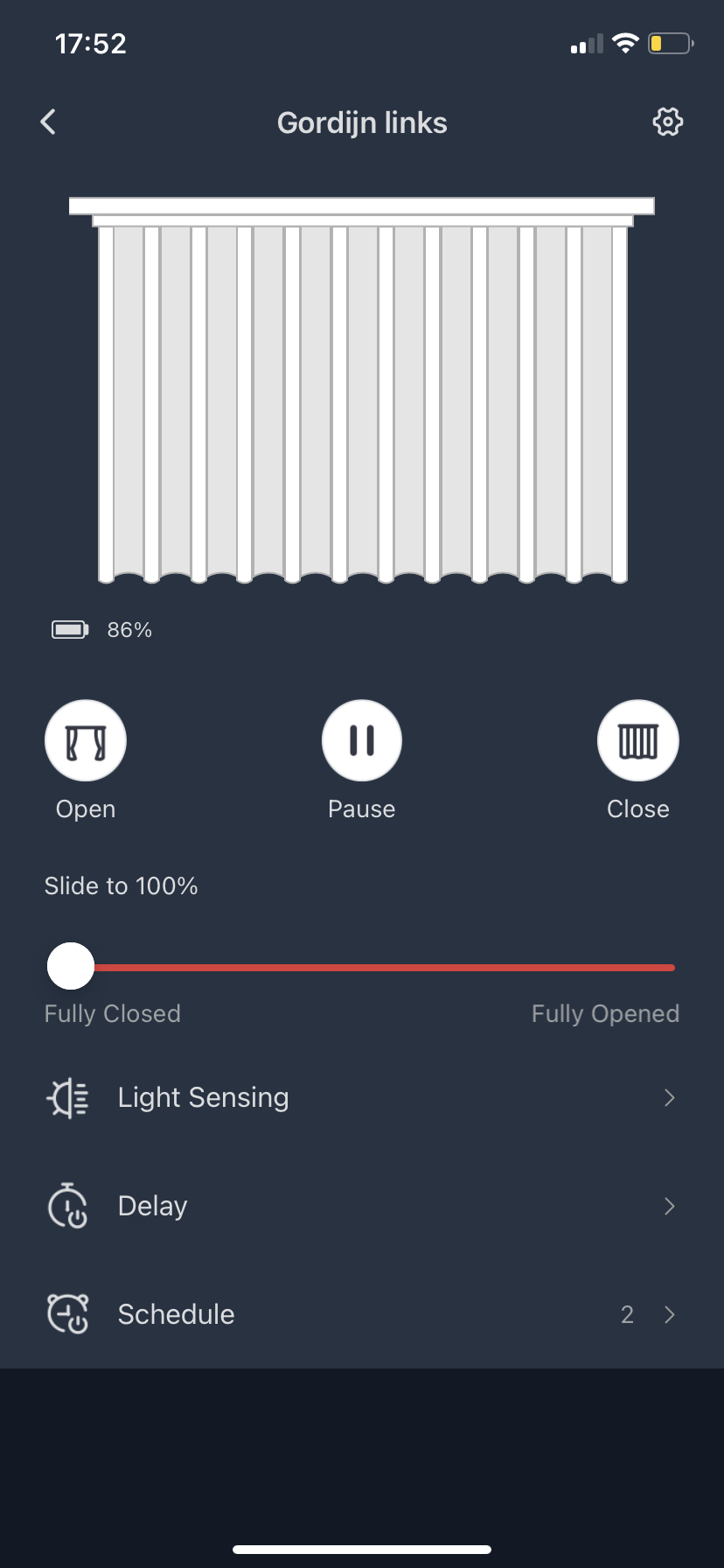Tap the cellular signal indicator

pos(584,43)
